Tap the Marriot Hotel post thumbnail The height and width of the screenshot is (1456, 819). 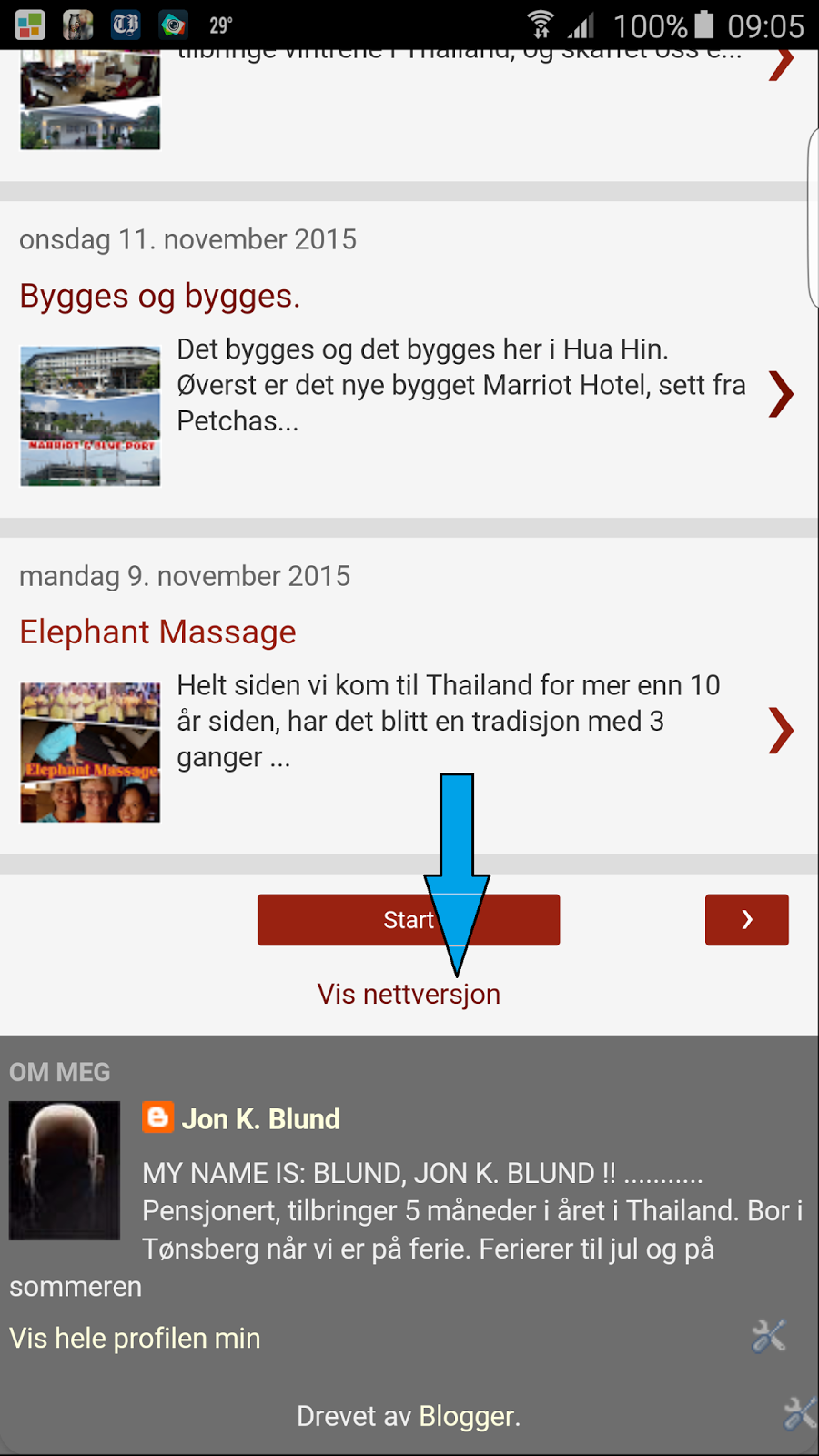tap(90, 416)
